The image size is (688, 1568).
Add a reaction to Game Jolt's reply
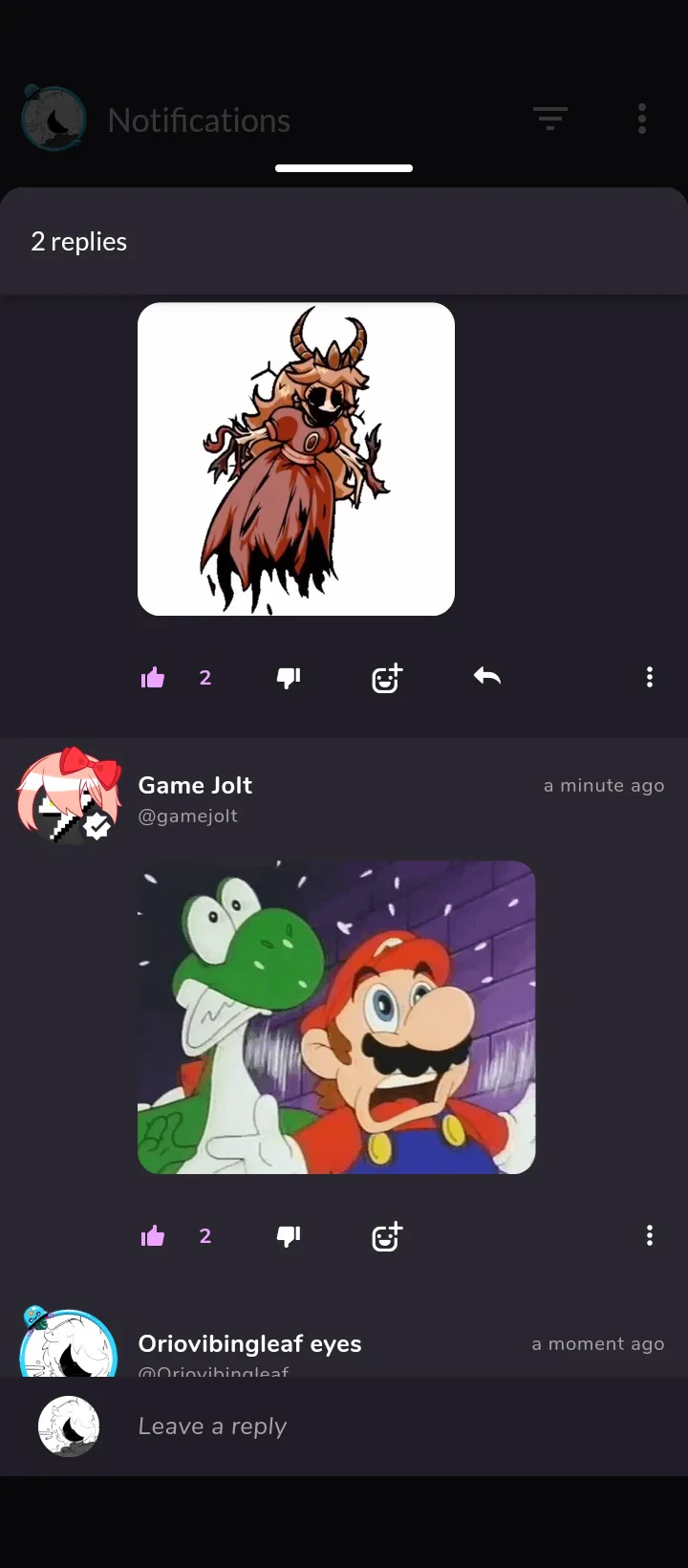pos(387,1236)
